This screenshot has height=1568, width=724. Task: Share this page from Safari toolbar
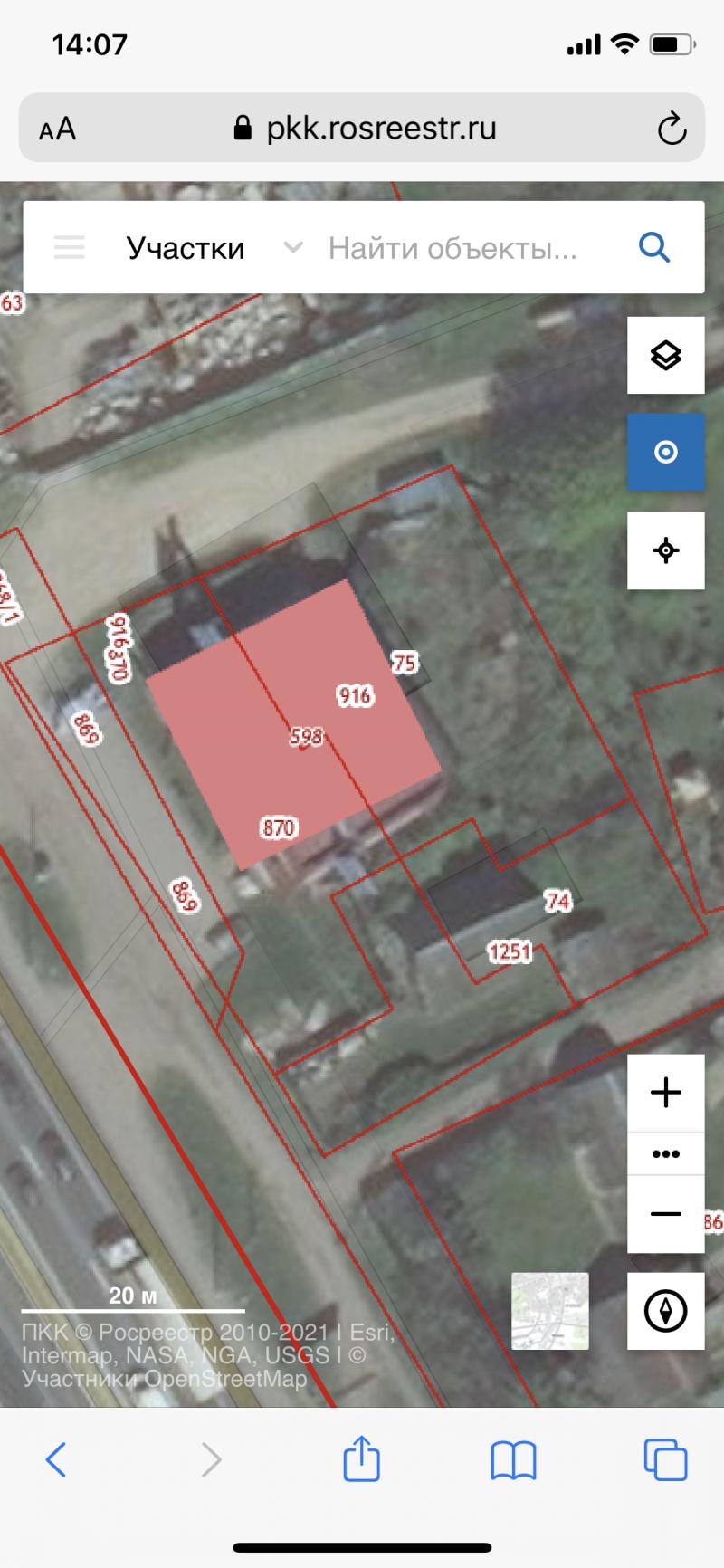pyautogui.click(x=361, y=1459)
